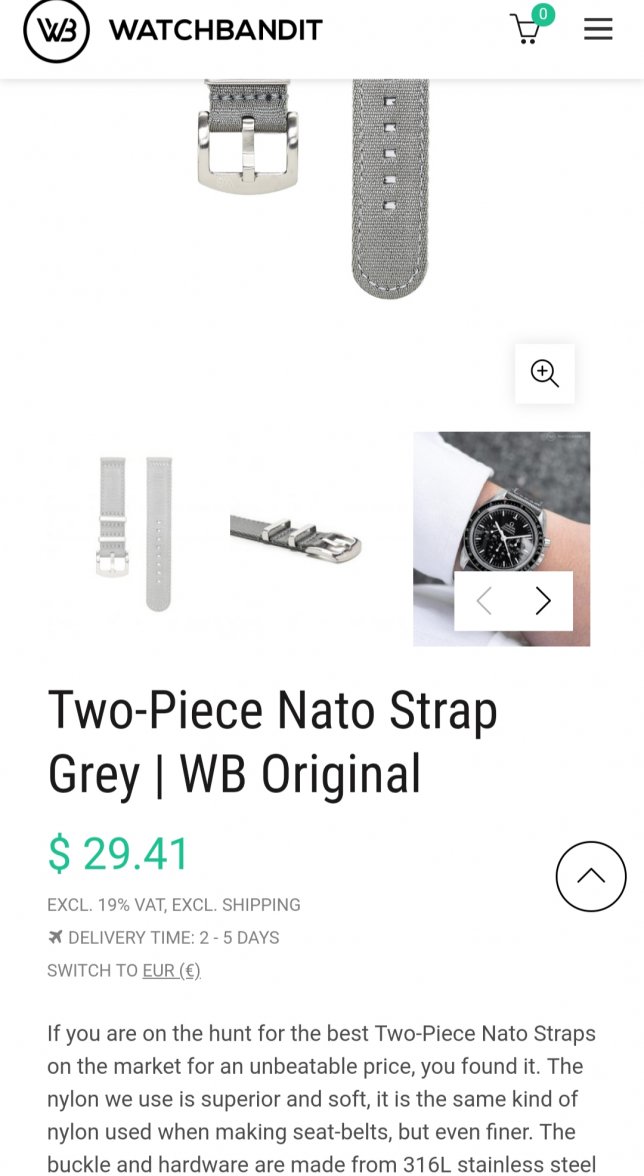Open the hamburger menu
The image size is (644, 1176).
pos(598,30)
